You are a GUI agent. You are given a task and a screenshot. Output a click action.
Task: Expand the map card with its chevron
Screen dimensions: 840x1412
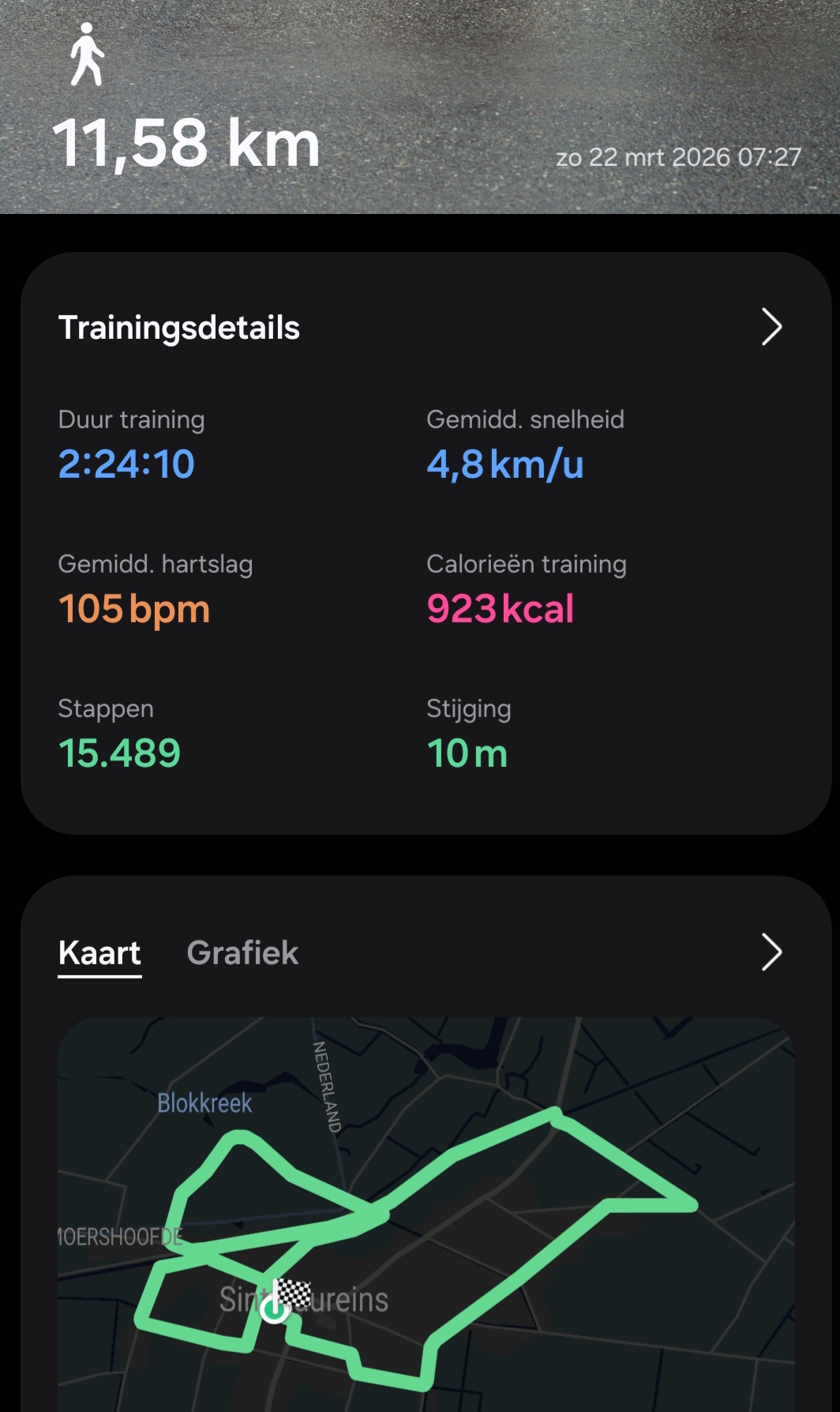click(771, 952)
